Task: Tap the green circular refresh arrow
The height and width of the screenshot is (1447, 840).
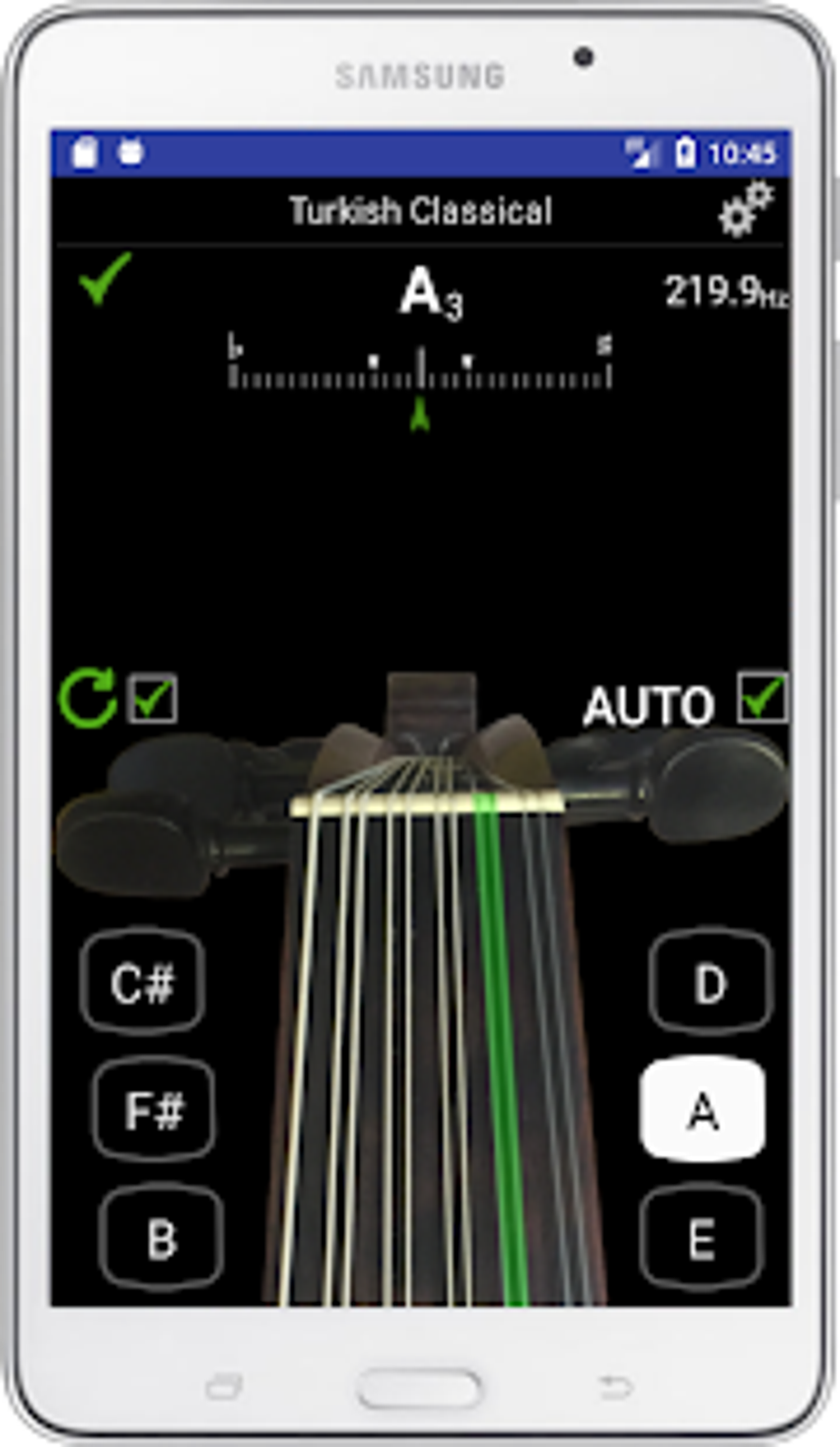Action: coord(87,698)
